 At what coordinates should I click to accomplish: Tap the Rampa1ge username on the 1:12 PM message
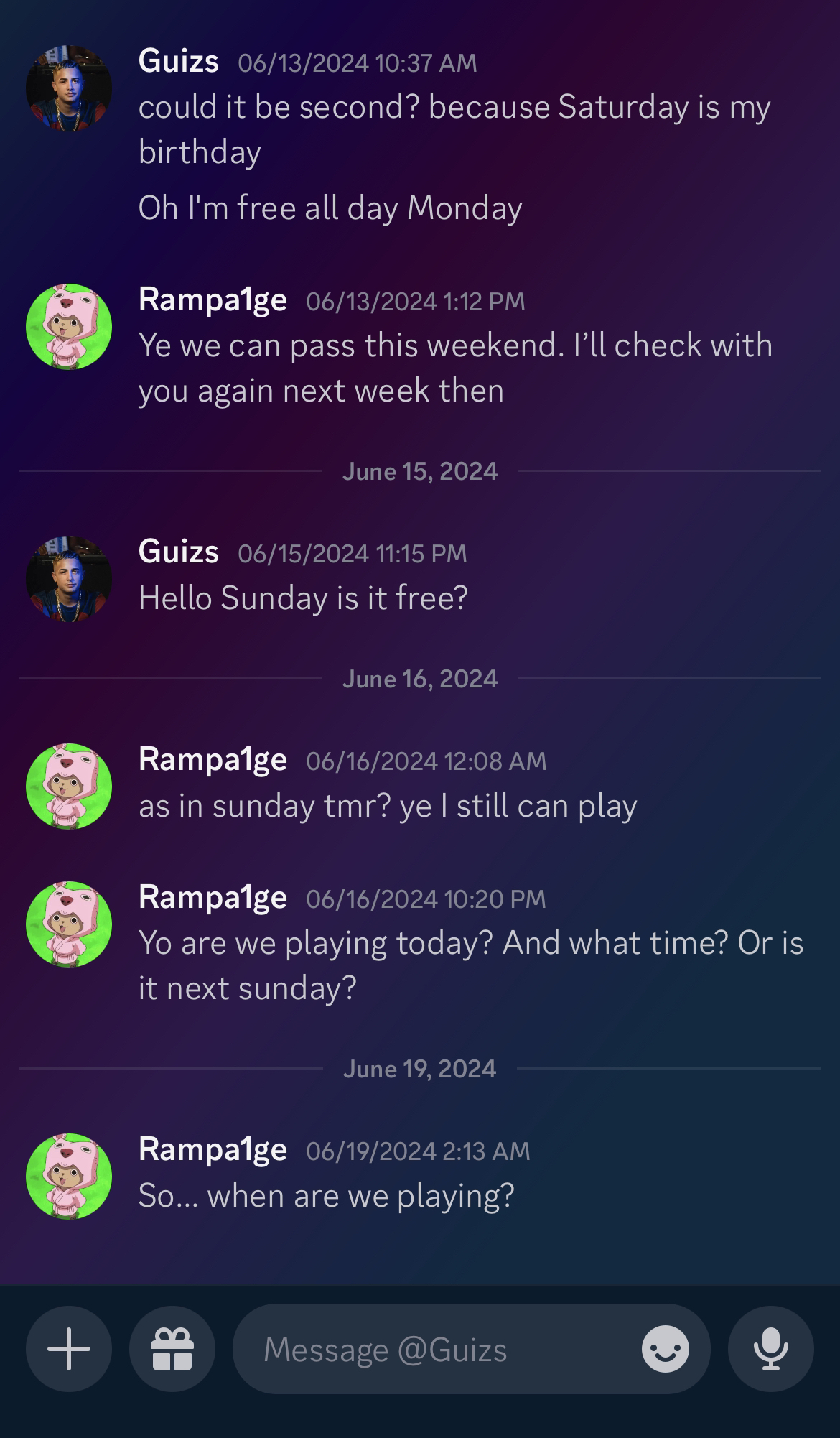pos(213,300)
